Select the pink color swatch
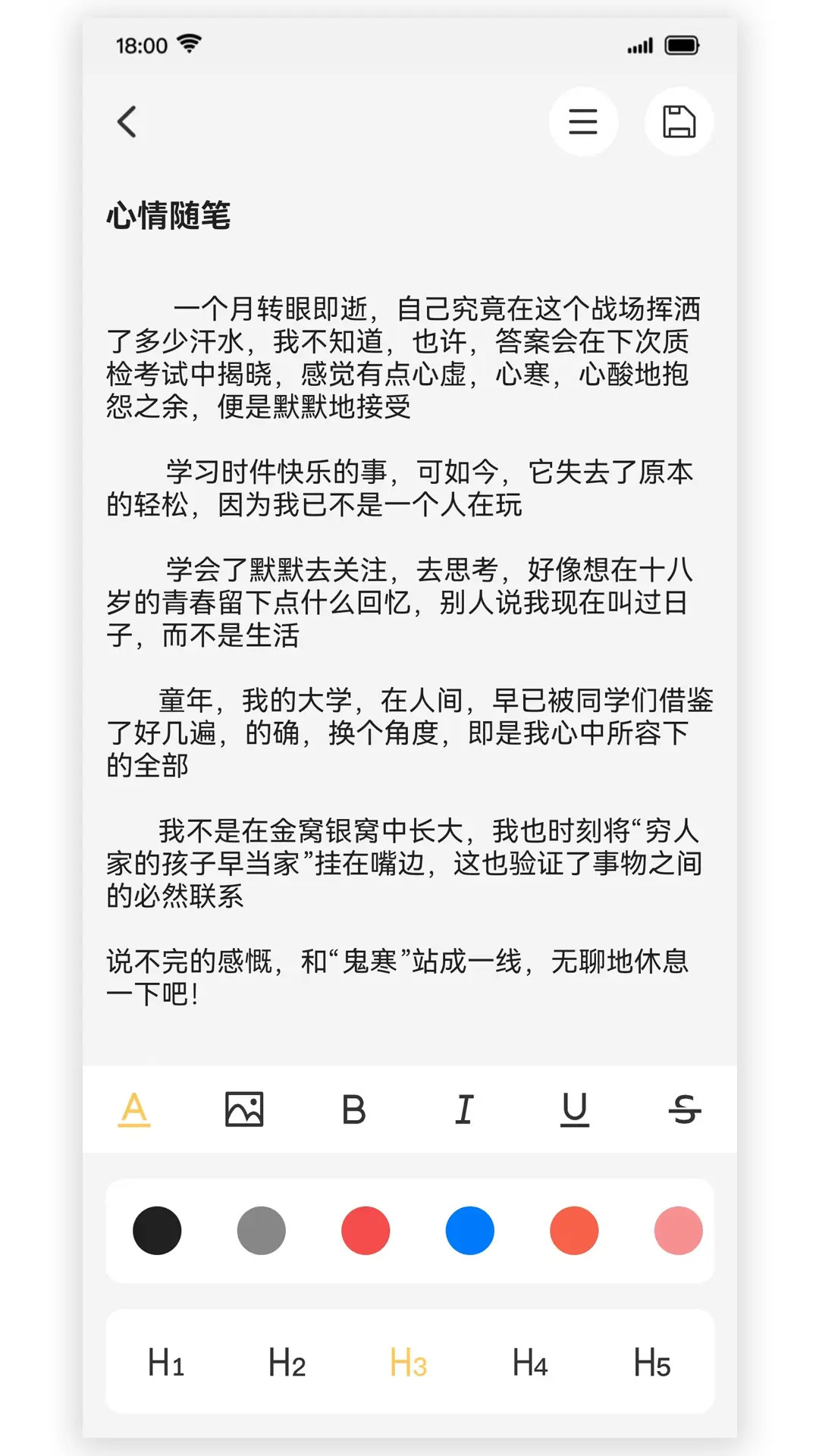Screen dimensions: 819x1456 click(678, 1230)
